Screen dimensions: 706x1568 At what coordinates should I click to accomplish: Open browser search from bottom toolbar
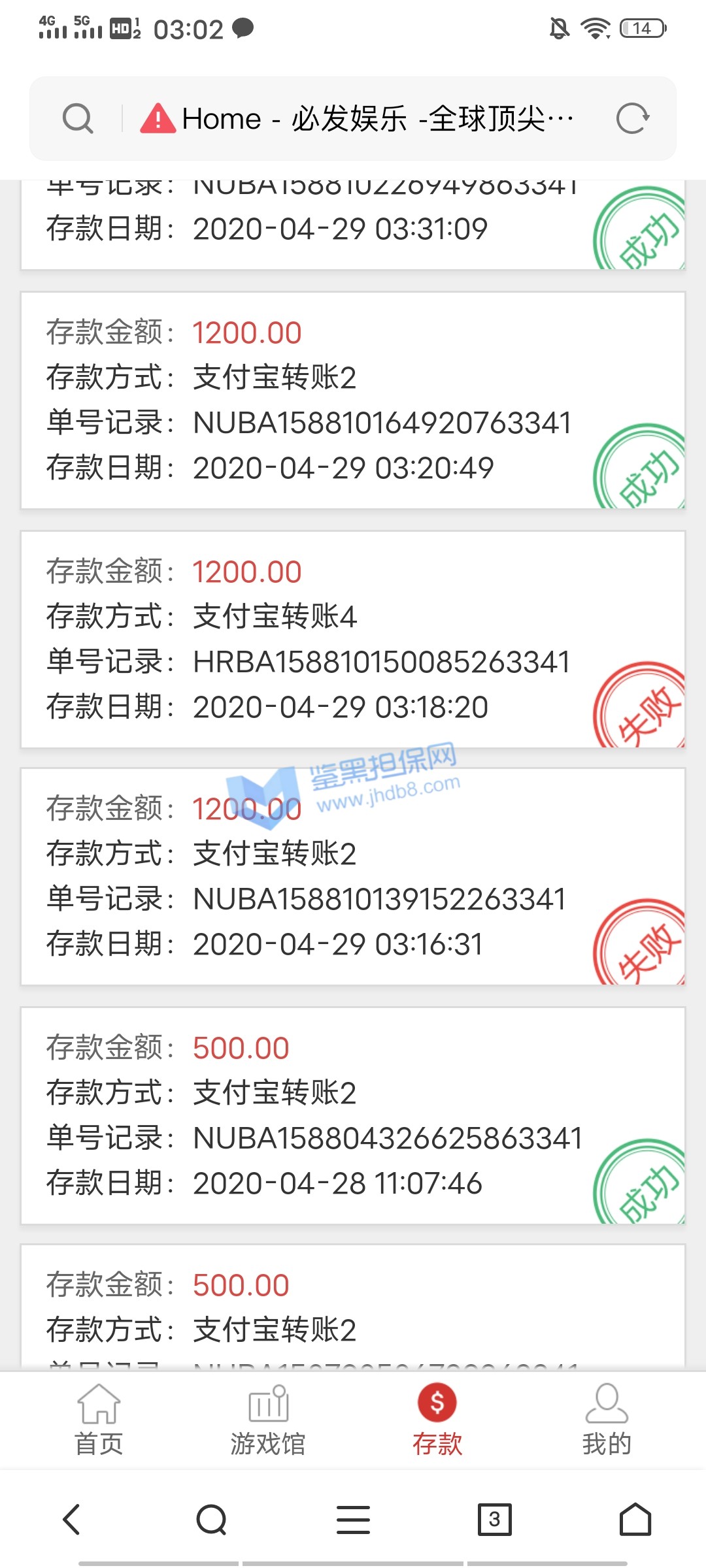tap(212, 1520)
